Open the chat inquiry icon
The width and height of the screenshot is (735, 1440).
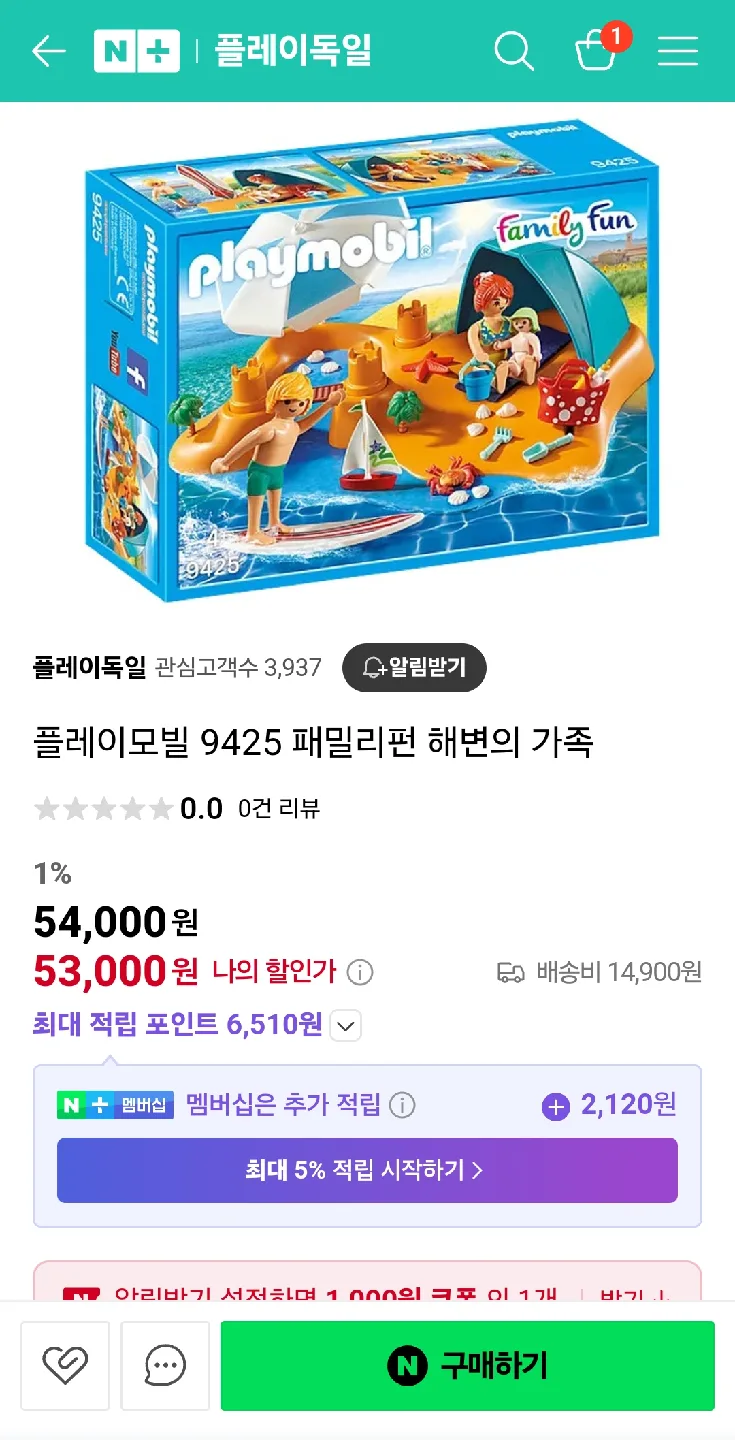tap(165, 1366)
